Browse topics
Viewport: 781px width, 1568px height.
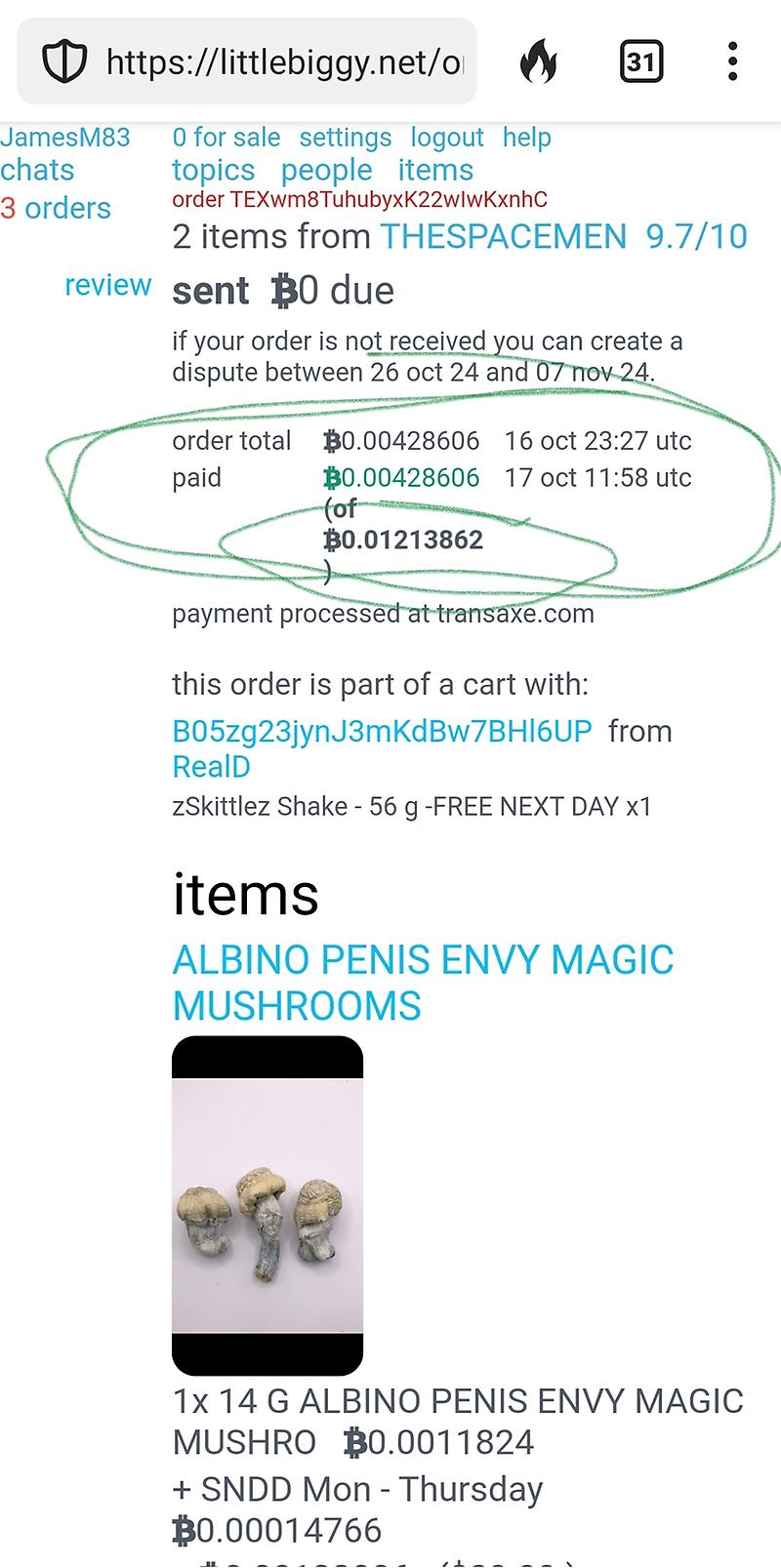[x=213, y=170]
